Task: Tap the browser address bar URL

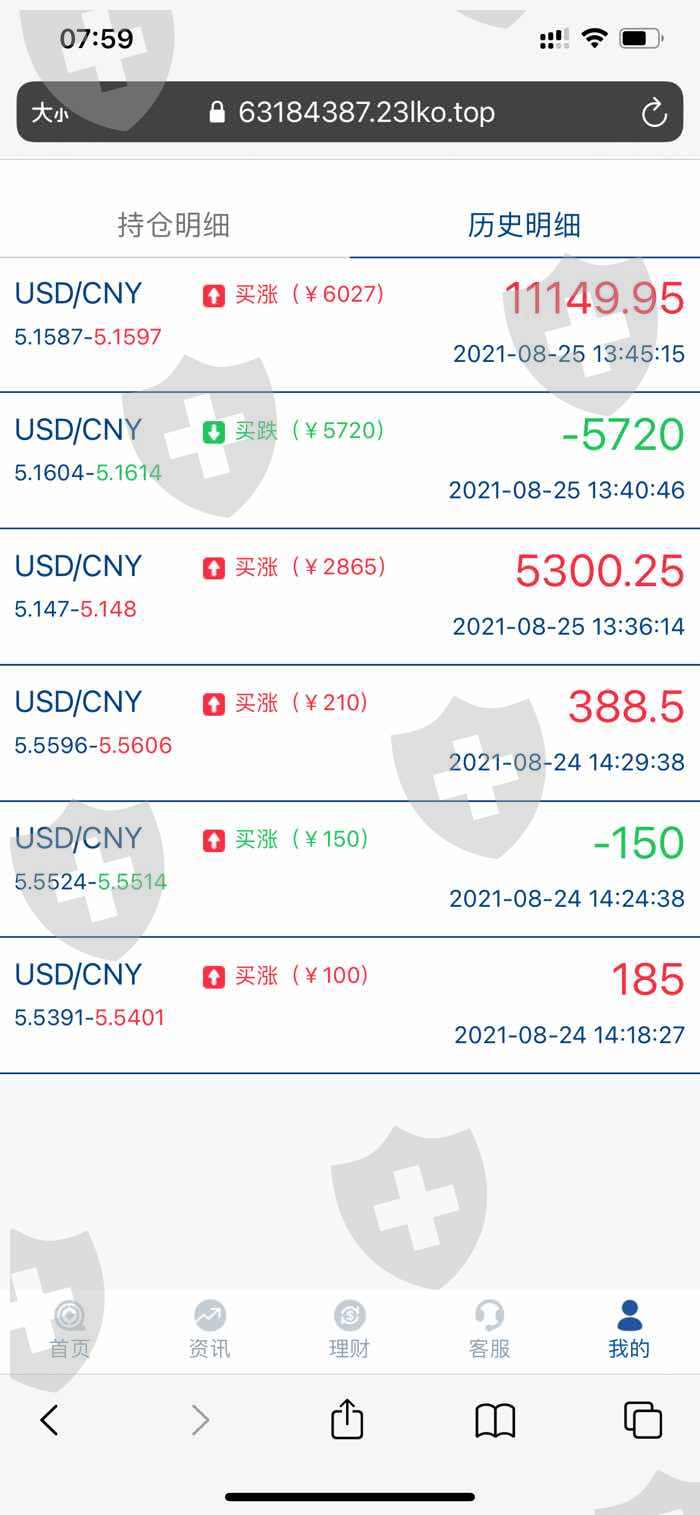Action: (x=366, y=112)
